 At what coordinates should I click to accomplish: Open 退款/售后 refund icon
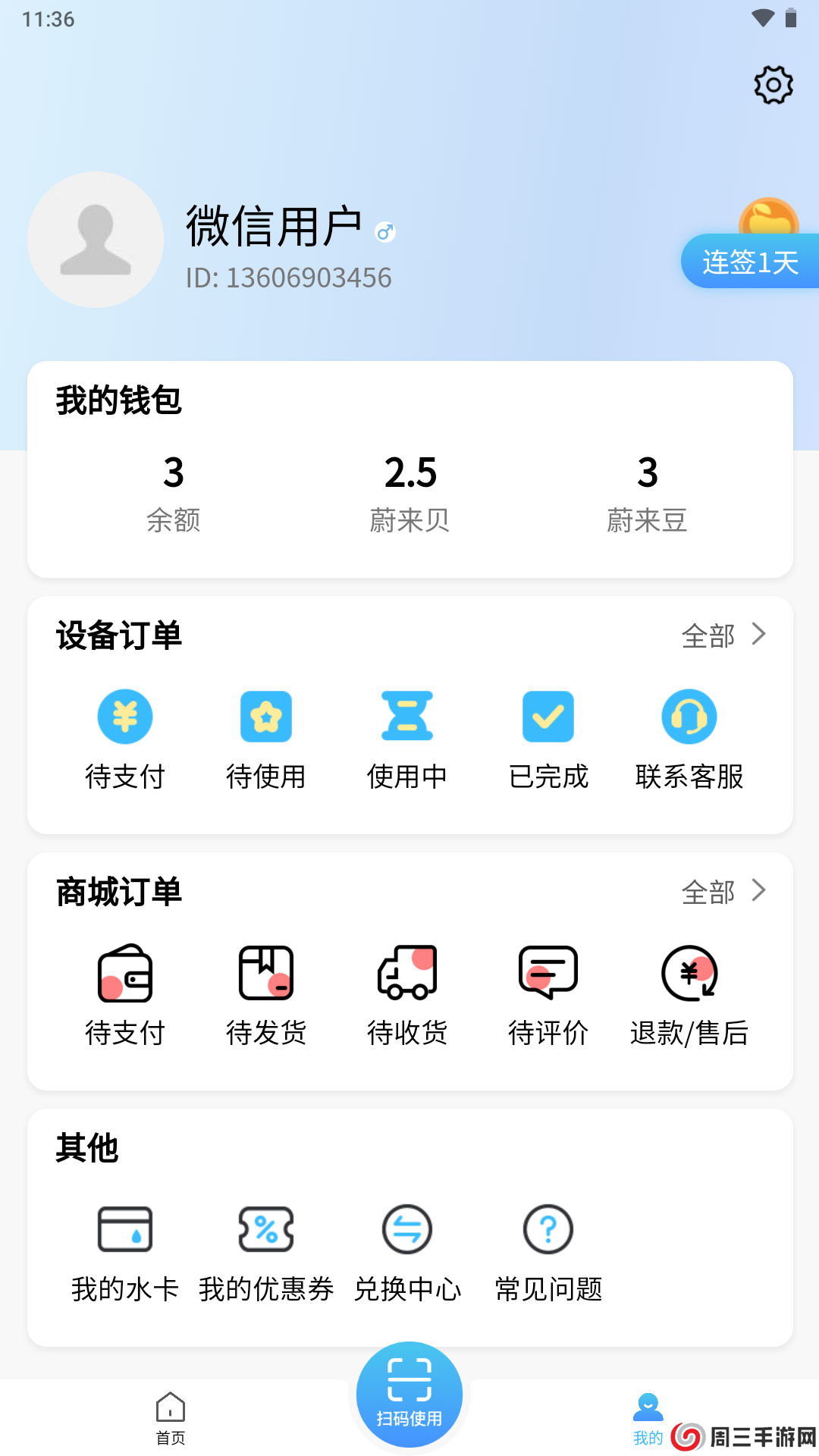pos(689,974)
